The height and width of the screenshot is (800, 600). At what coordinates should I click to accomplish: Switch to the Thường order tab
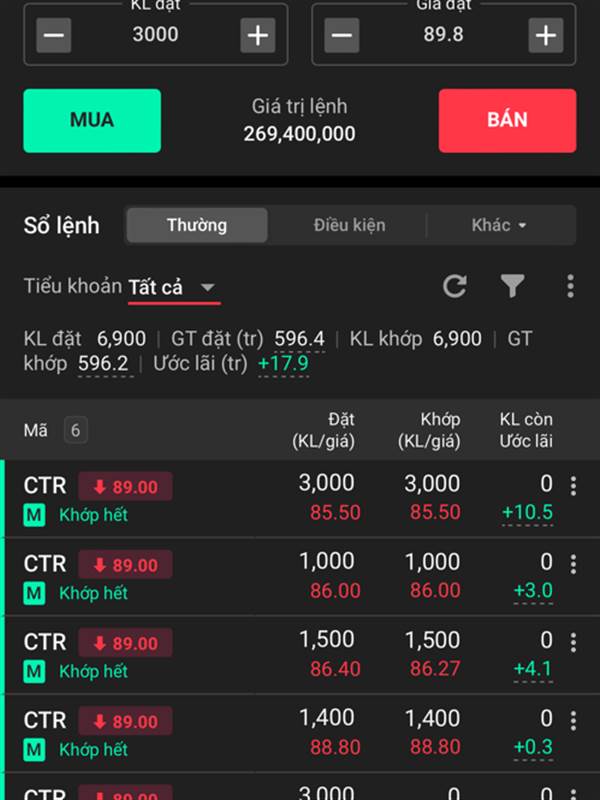point(197,225)
